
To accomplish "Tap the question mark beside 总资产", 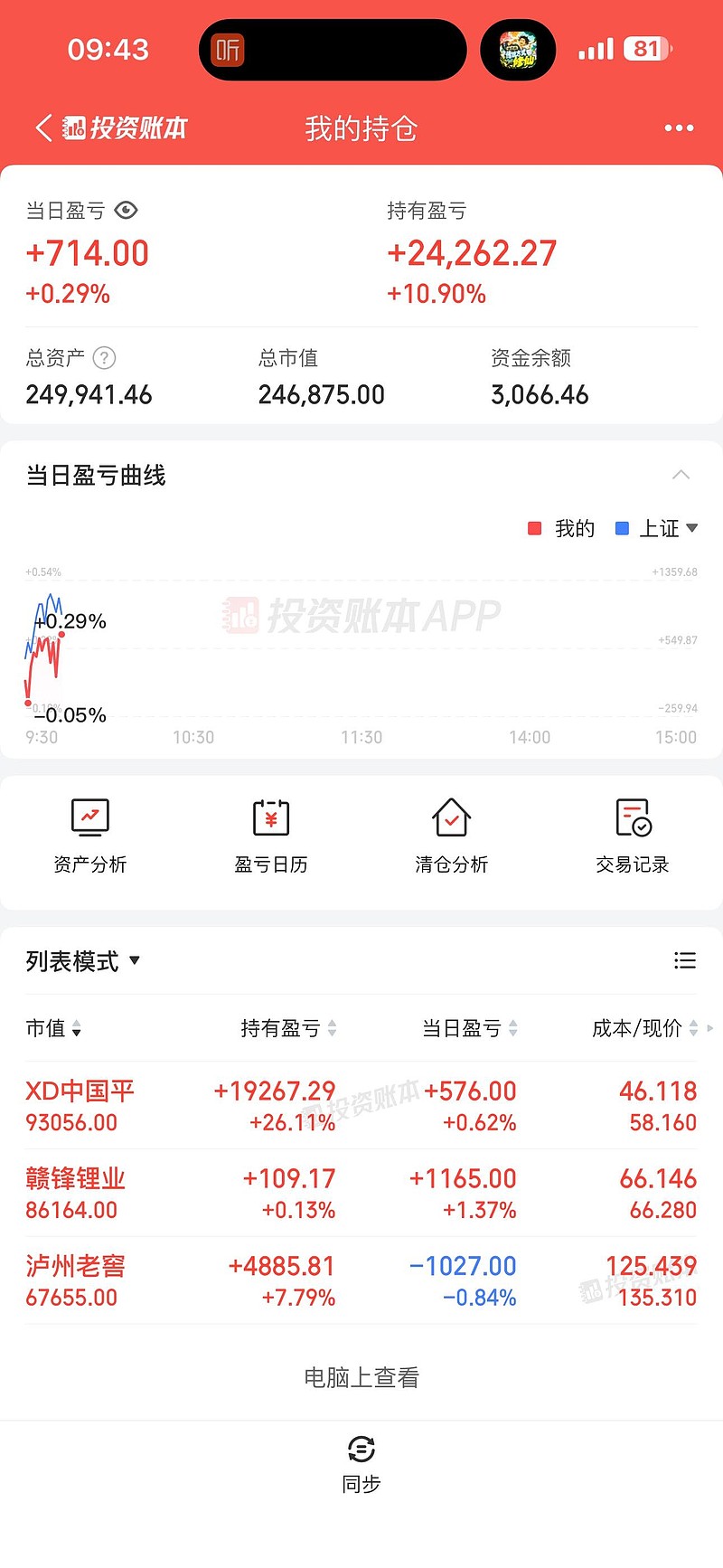I will pos(104,358).
